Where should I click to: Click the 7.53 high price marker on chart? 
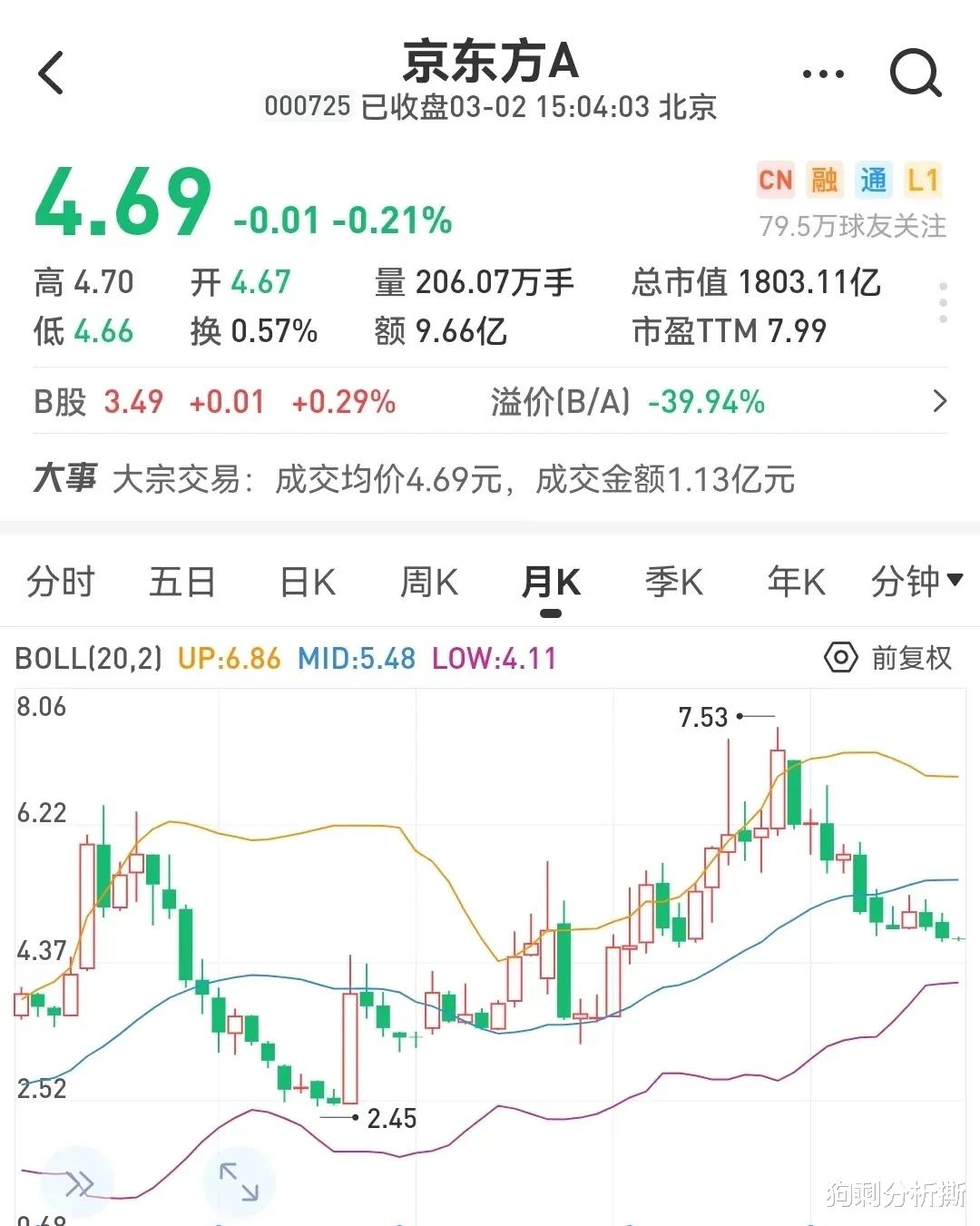click(x=703, y=718)
